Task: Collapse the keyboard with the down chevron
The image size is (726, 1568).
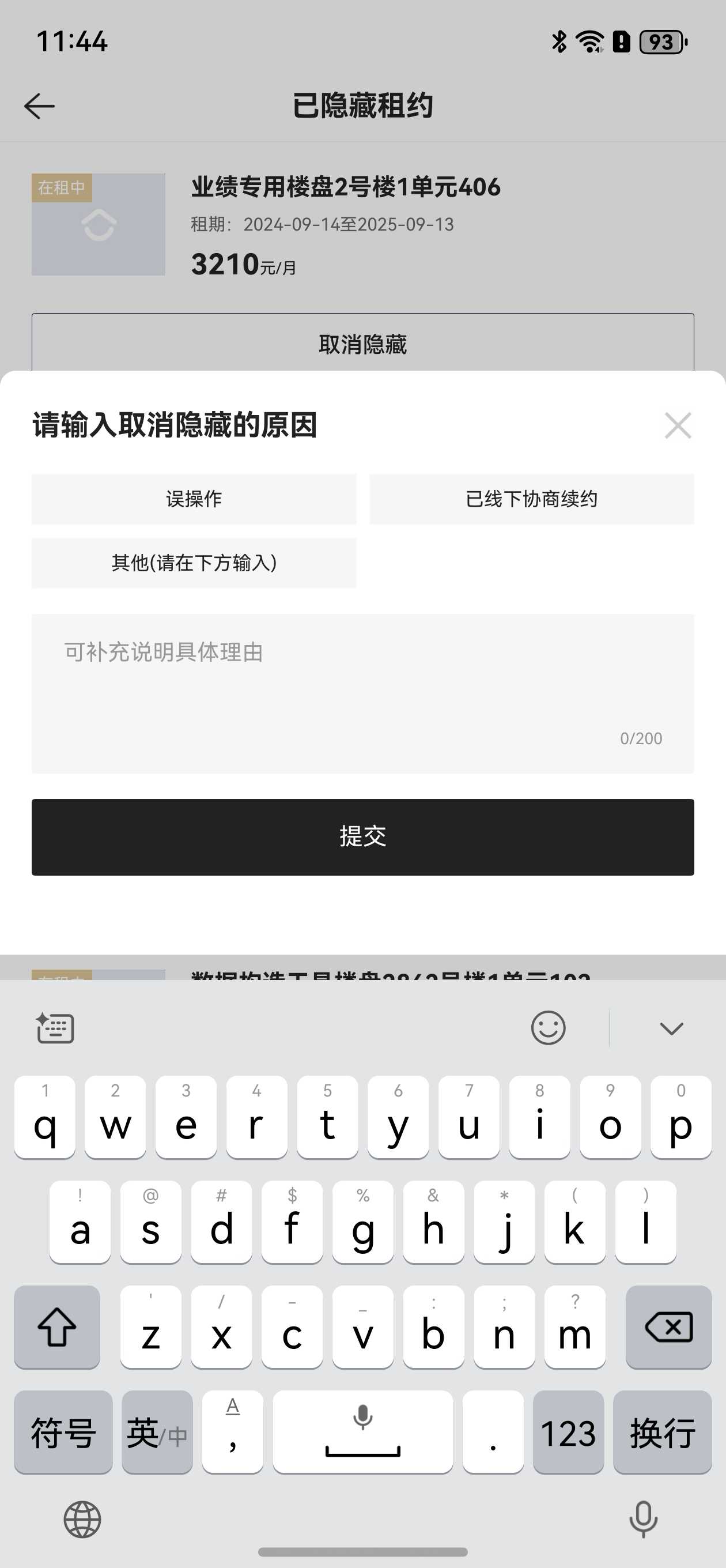Action: (671, 1028)
